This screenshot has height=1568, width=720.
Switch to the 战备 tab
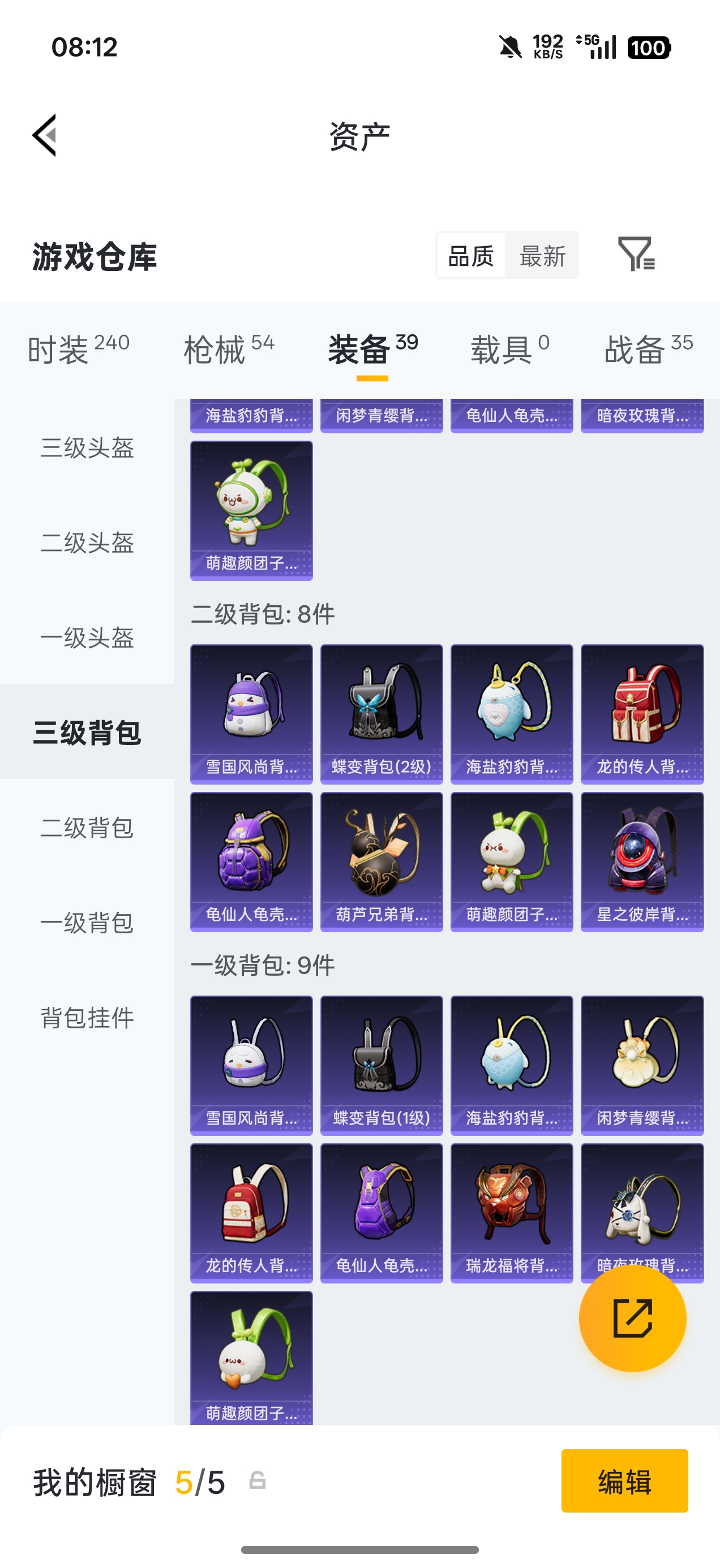(x=648, y=350)
